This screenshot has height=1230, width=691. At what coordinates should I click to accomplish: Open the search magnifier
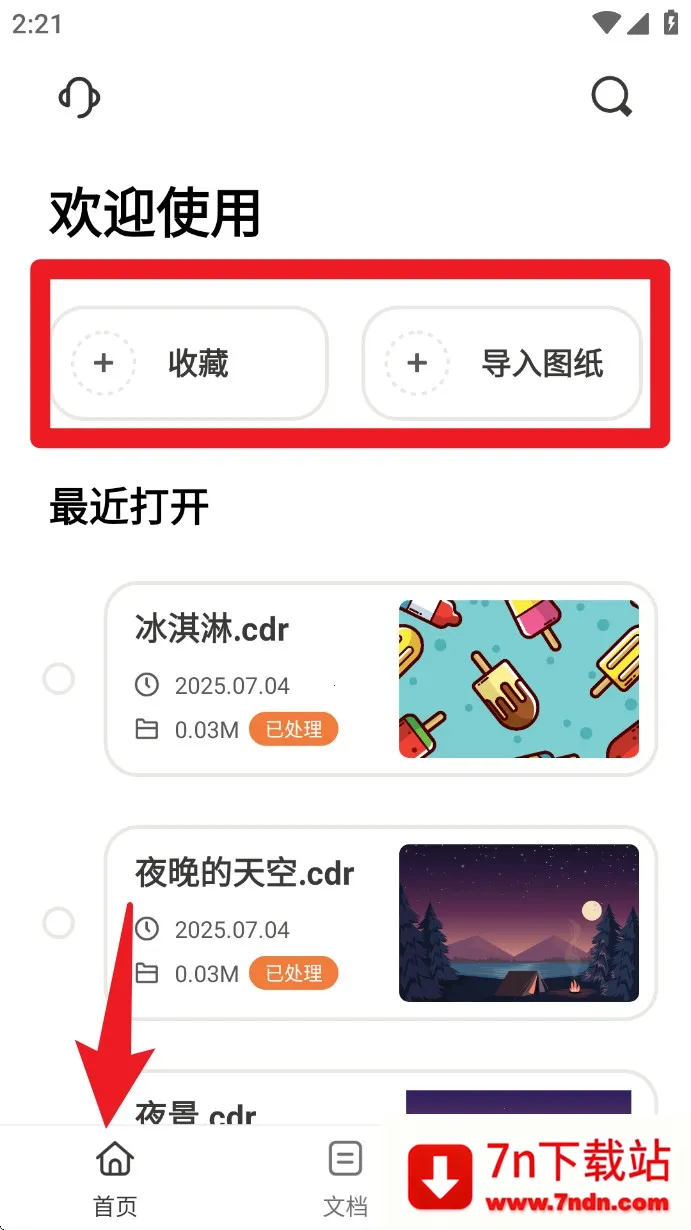611,98
